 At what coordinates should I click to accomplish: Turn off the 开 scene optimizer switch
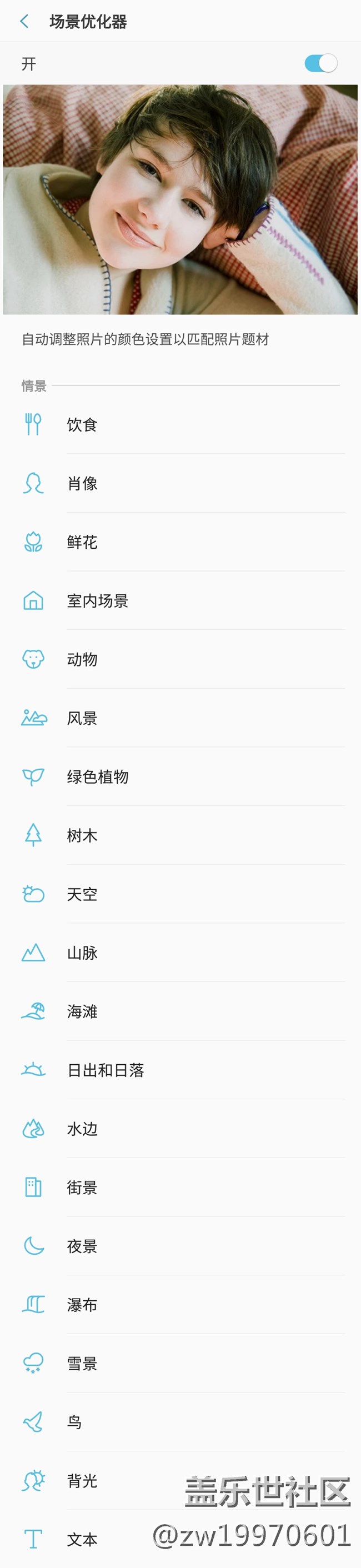coord(321,63)
